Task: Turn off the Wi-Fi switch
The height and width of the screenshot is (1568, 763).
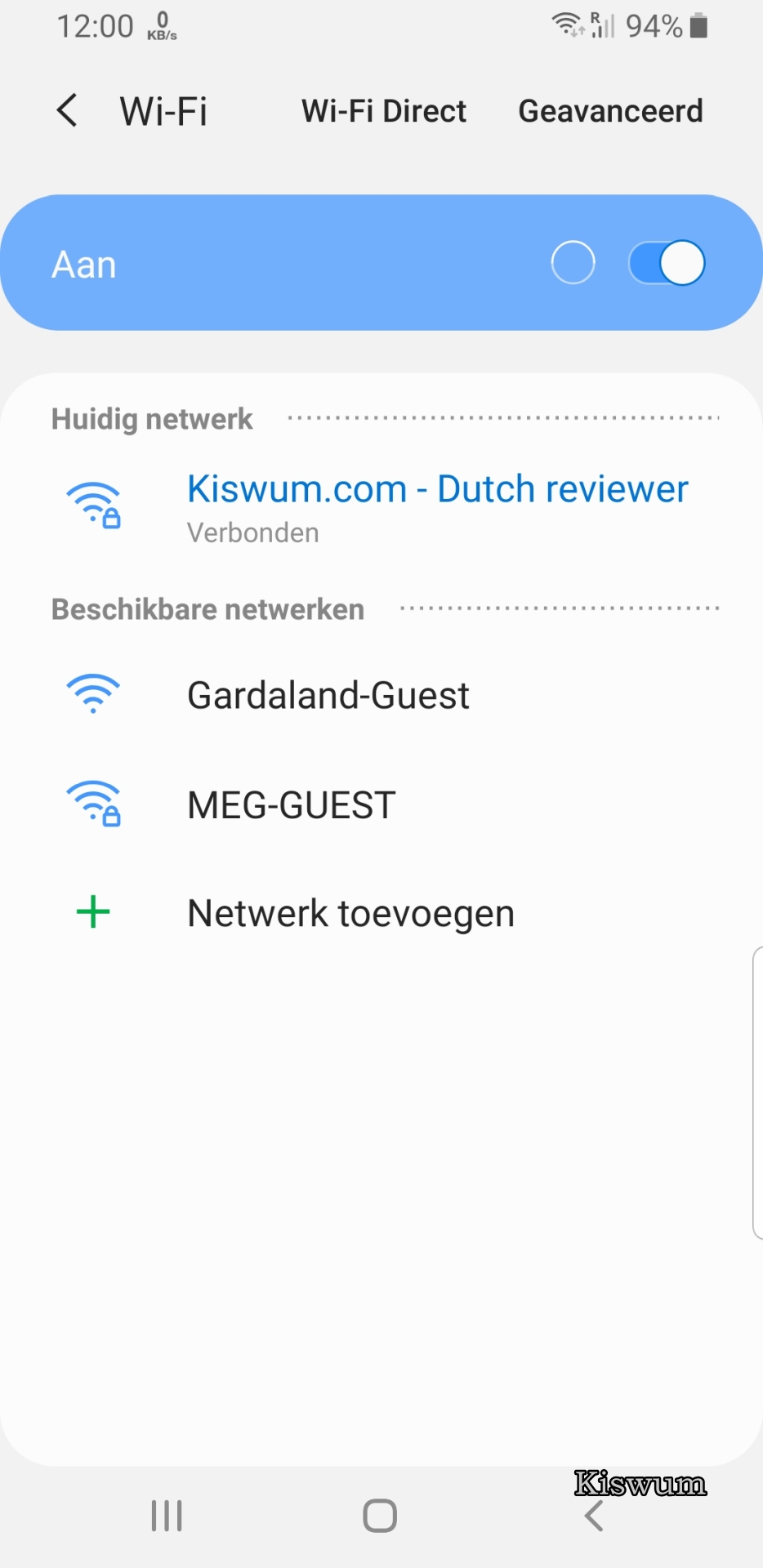Action: pos(667,263)
